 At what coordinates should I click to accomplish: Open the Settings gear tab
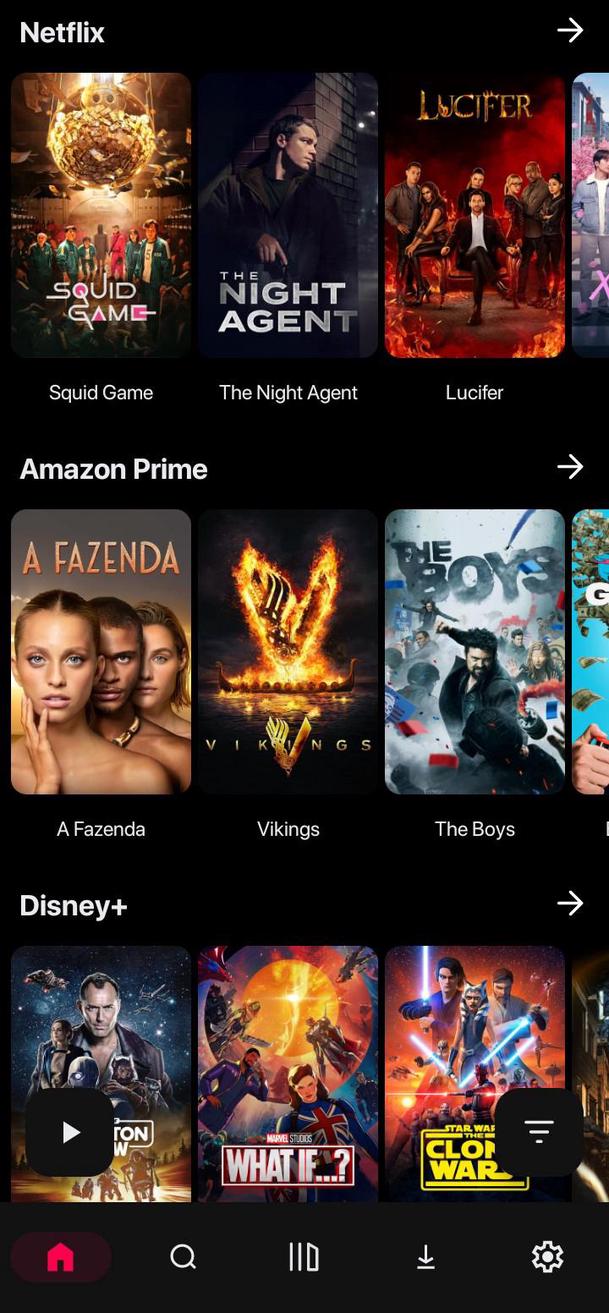547,1257
